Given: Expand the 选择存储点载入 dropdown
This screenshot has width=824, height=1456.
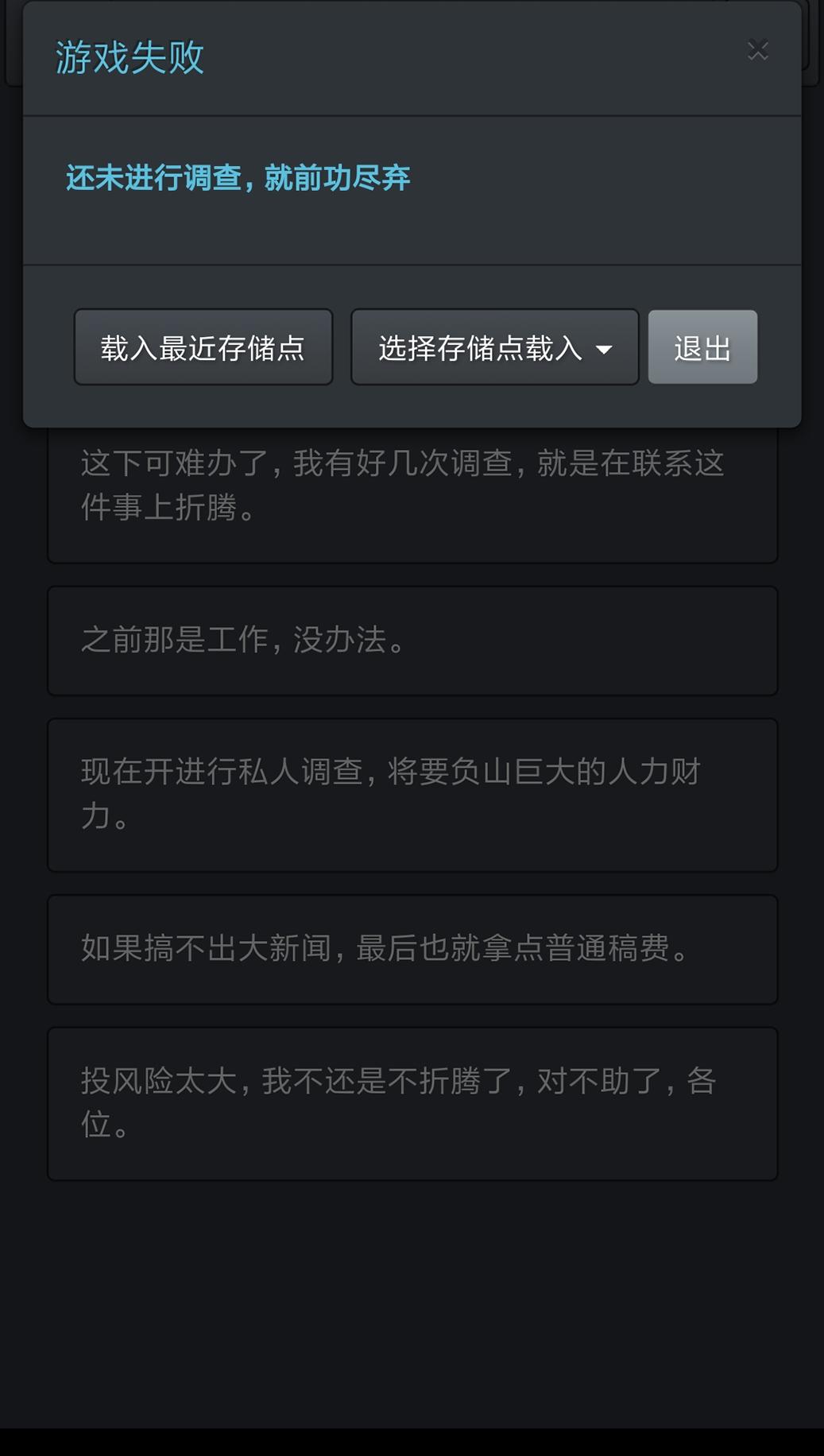Looking at the screenshot, I should click(494, 347).
